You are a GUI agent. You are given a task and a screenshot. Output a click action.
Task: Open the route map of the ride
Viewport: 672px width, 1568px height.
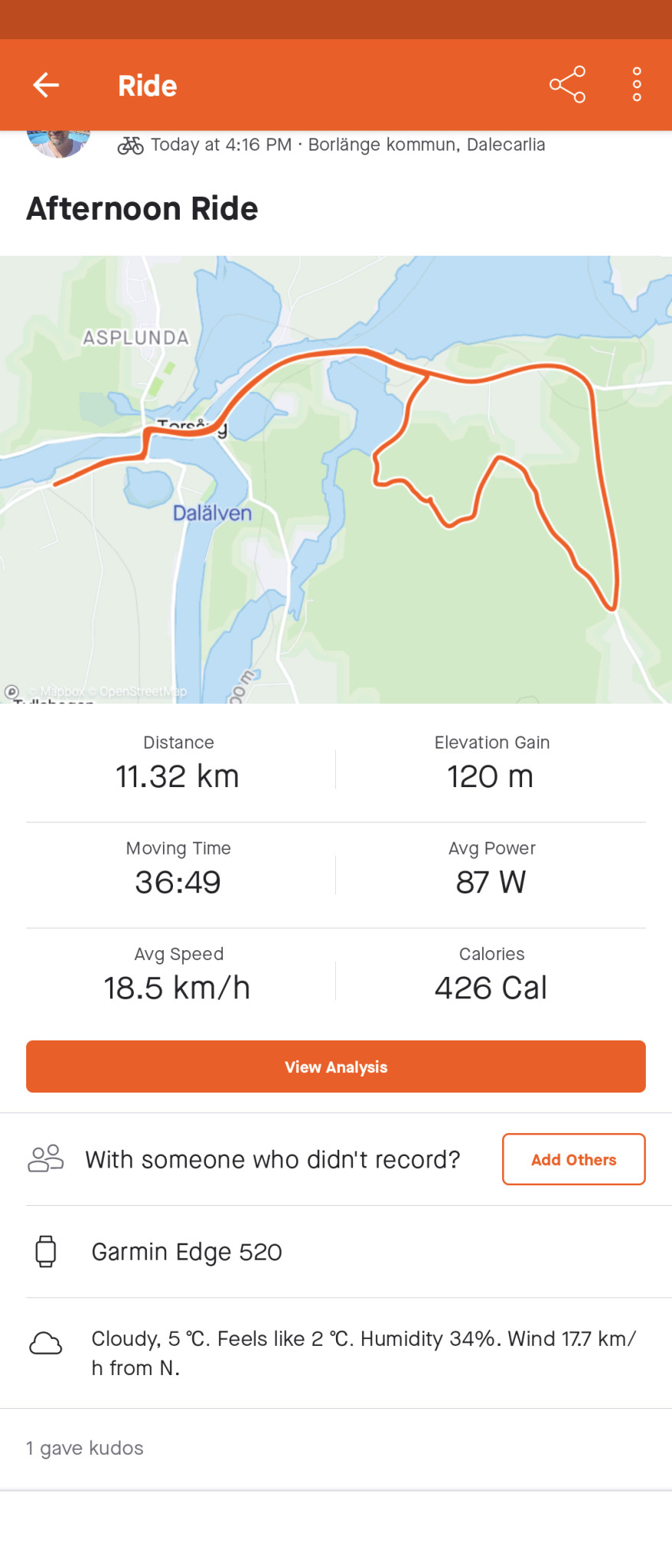point(336,479)
